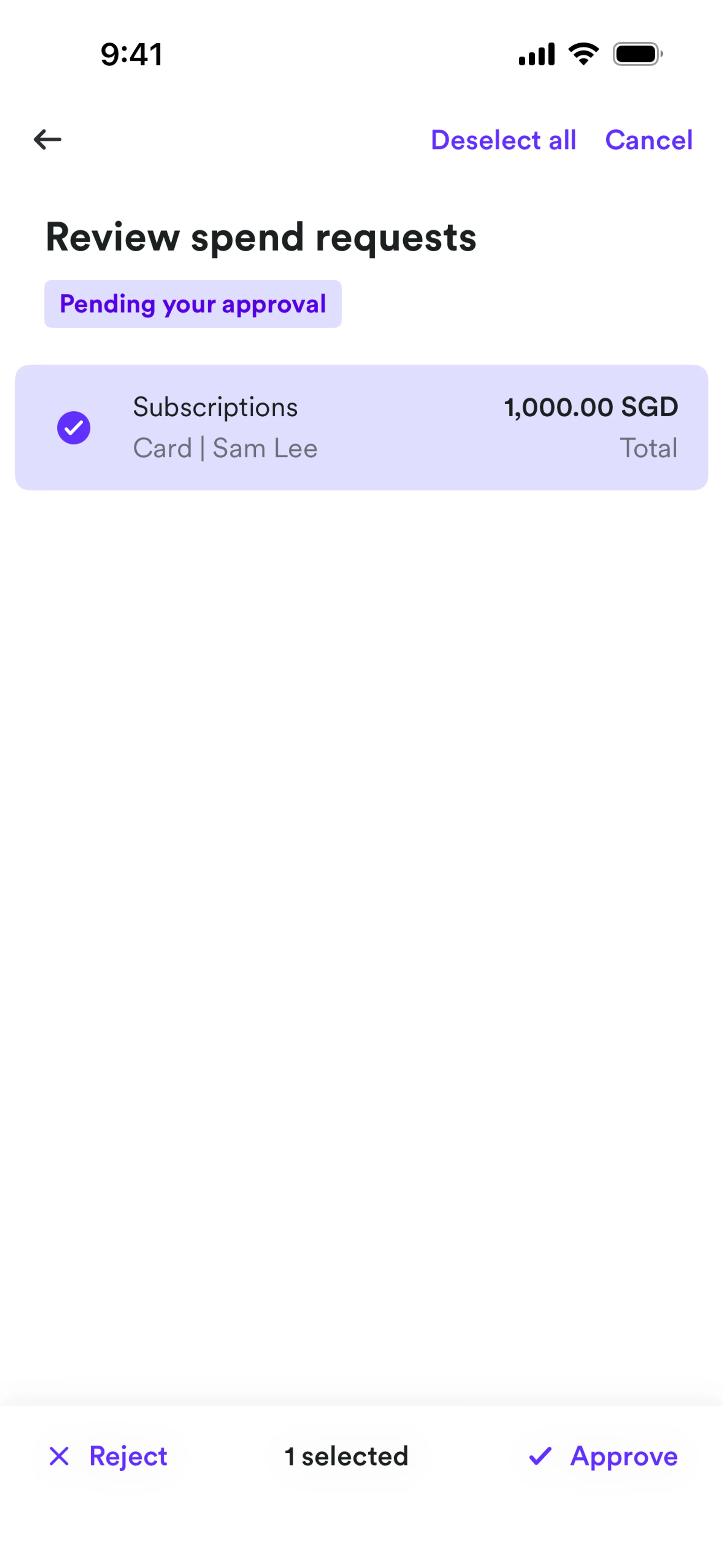Tap Deselect all
The width and height of the screenshot is (723, 1568).
pyautogui.click(x=503, y=140)
